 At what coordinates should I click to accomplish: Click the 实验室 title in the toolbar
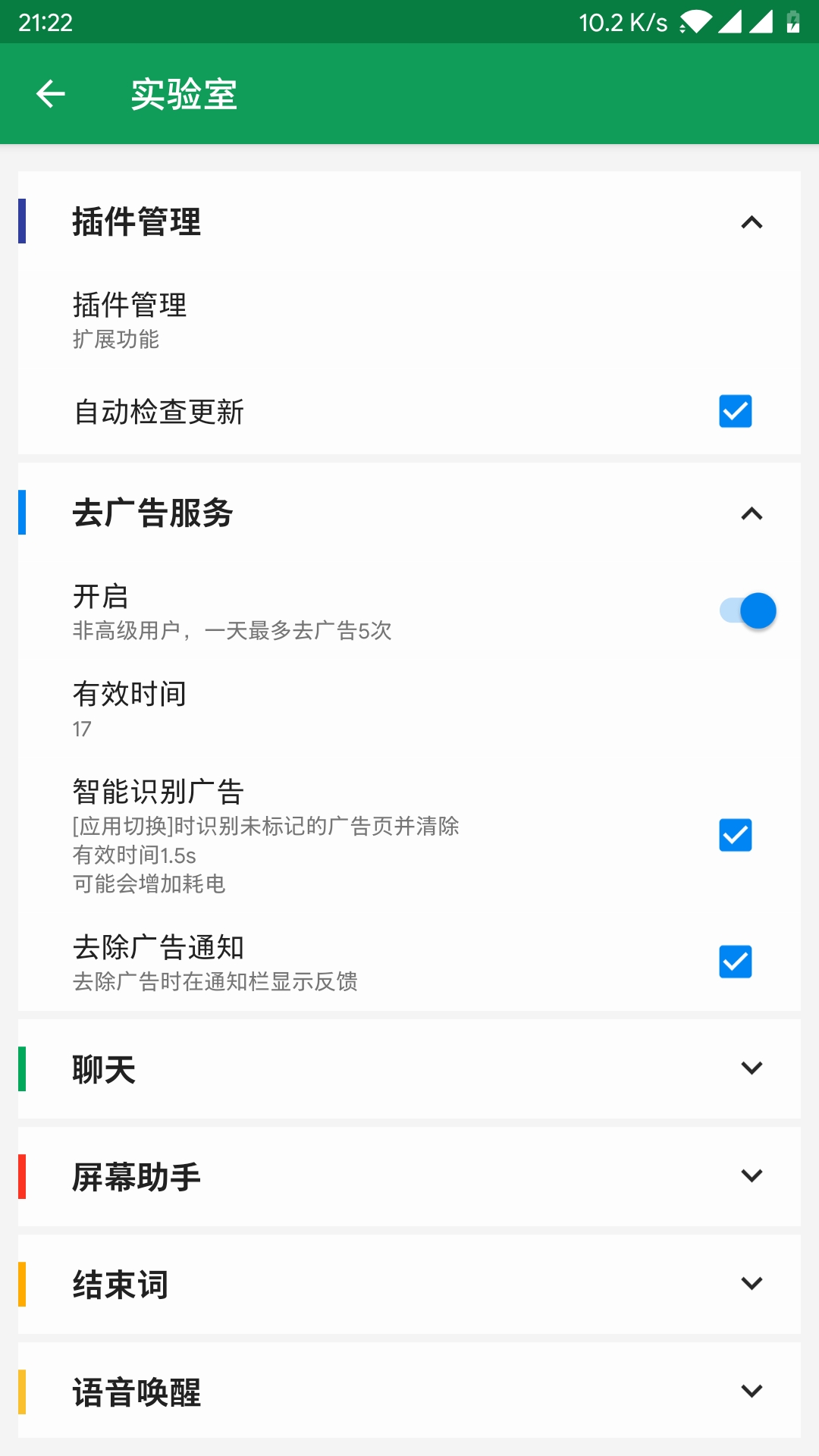pyautogui.click(x=183, y=94)
